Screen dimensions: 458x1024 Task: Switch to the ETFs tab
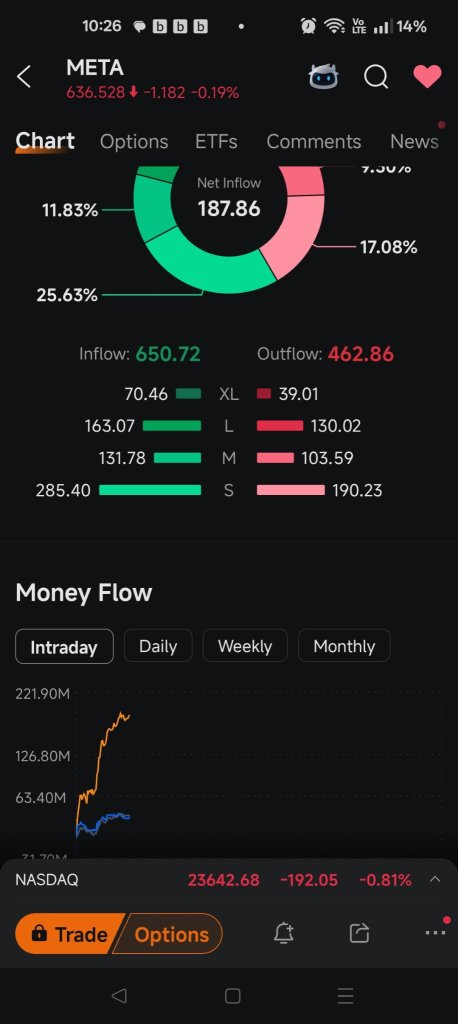point(216,142)
